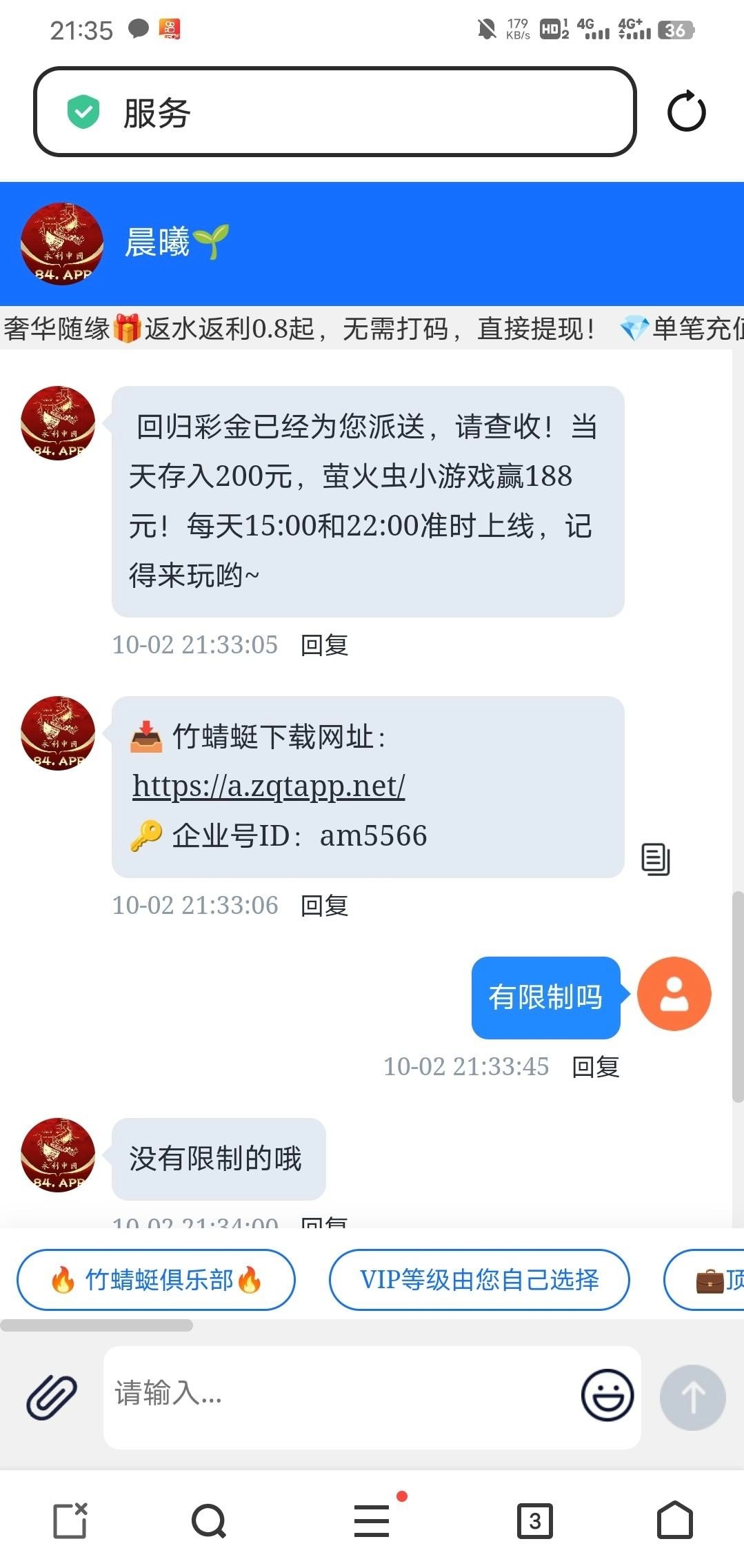Open the browser menu
This screenshot has height=1568, width=744.
point(372,1520)
